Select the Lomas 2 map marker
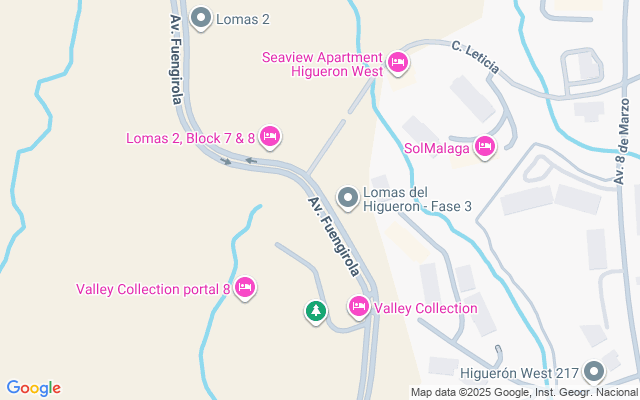The image size is (640, 400). pyautogui.click(x=201, y=18)
